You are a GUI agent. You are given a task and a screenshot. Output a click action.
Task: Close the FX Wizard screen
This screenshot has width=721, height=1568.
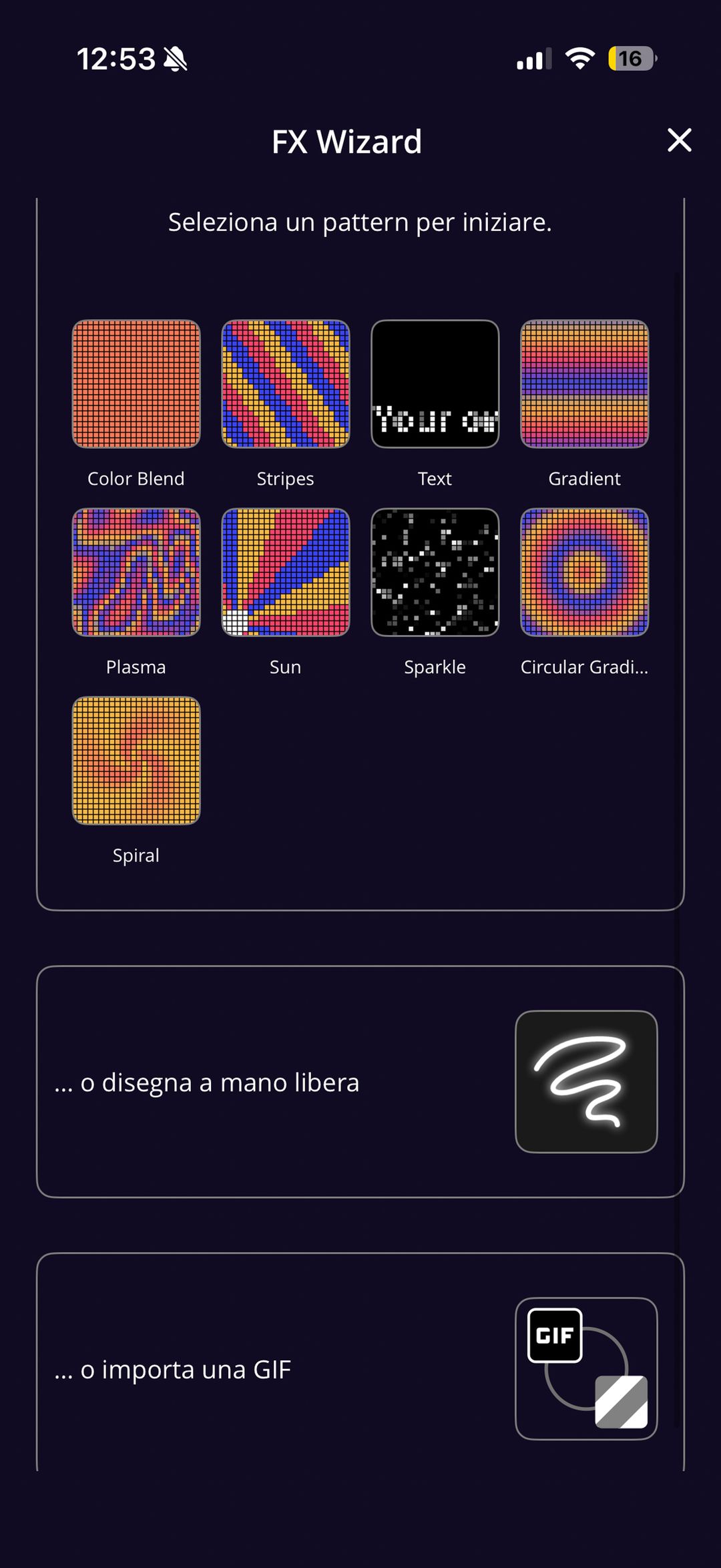click(679, 140)
